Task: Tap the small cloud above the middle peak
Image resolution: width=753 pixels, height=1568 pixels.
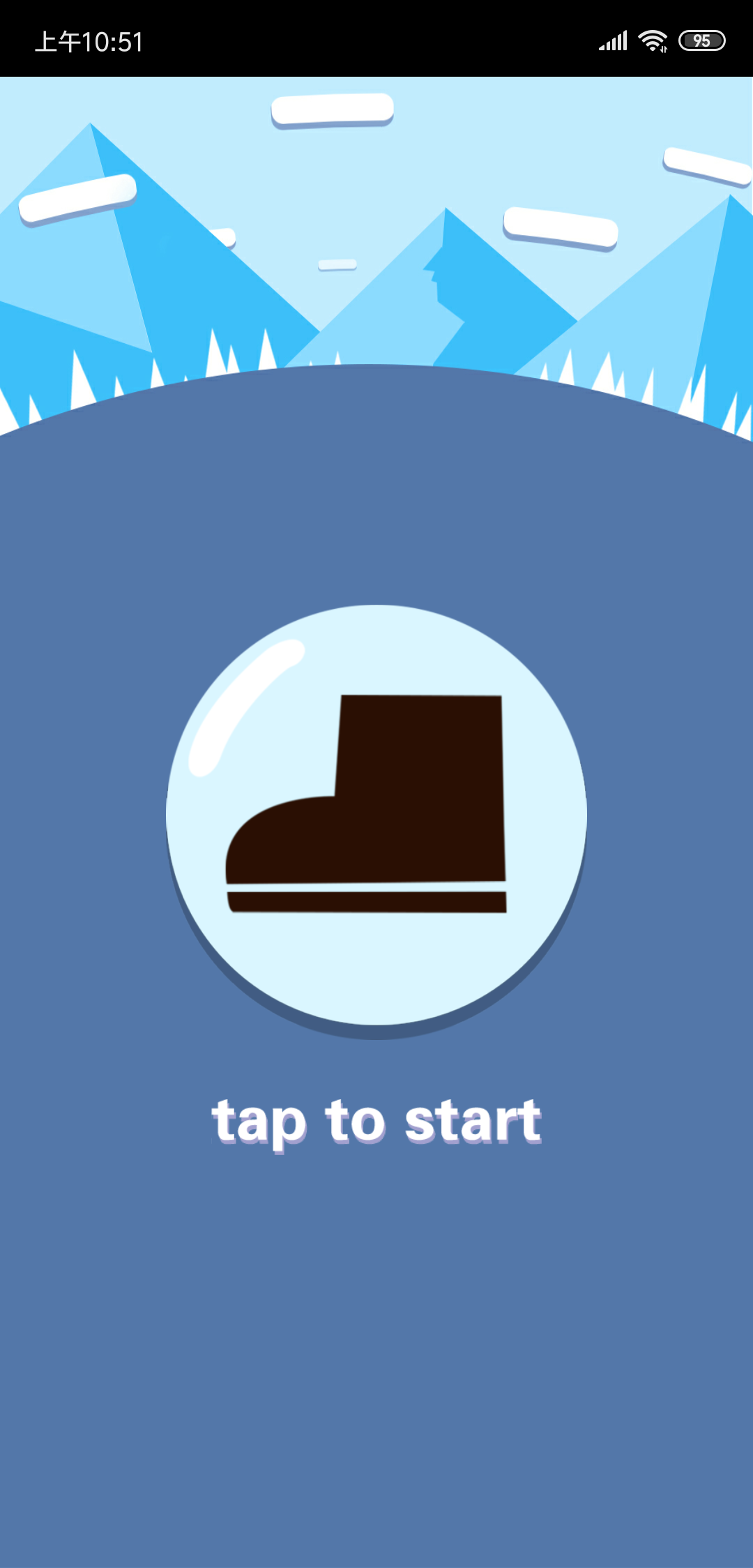Action: [x=338, y=264]
